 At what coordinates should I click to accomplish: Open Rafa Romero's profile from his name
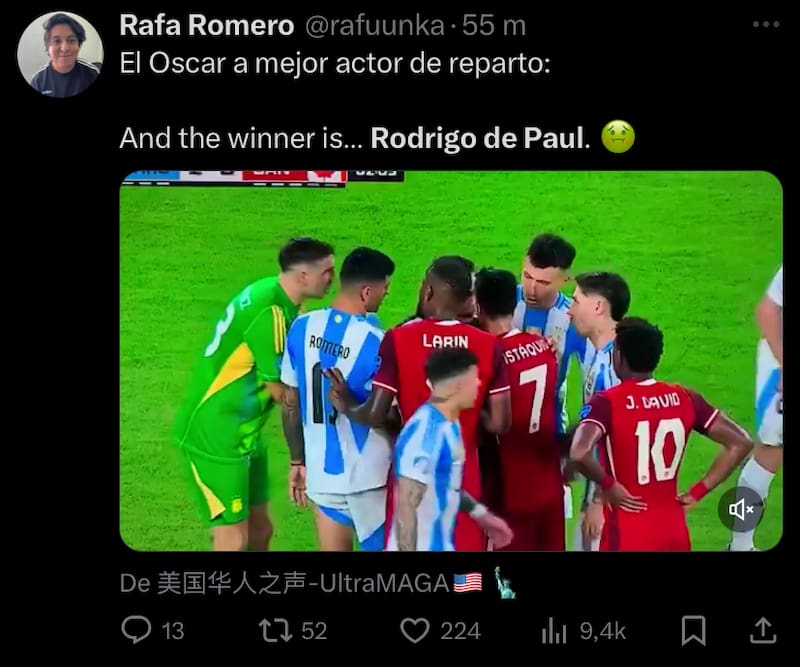click(206, 25)
